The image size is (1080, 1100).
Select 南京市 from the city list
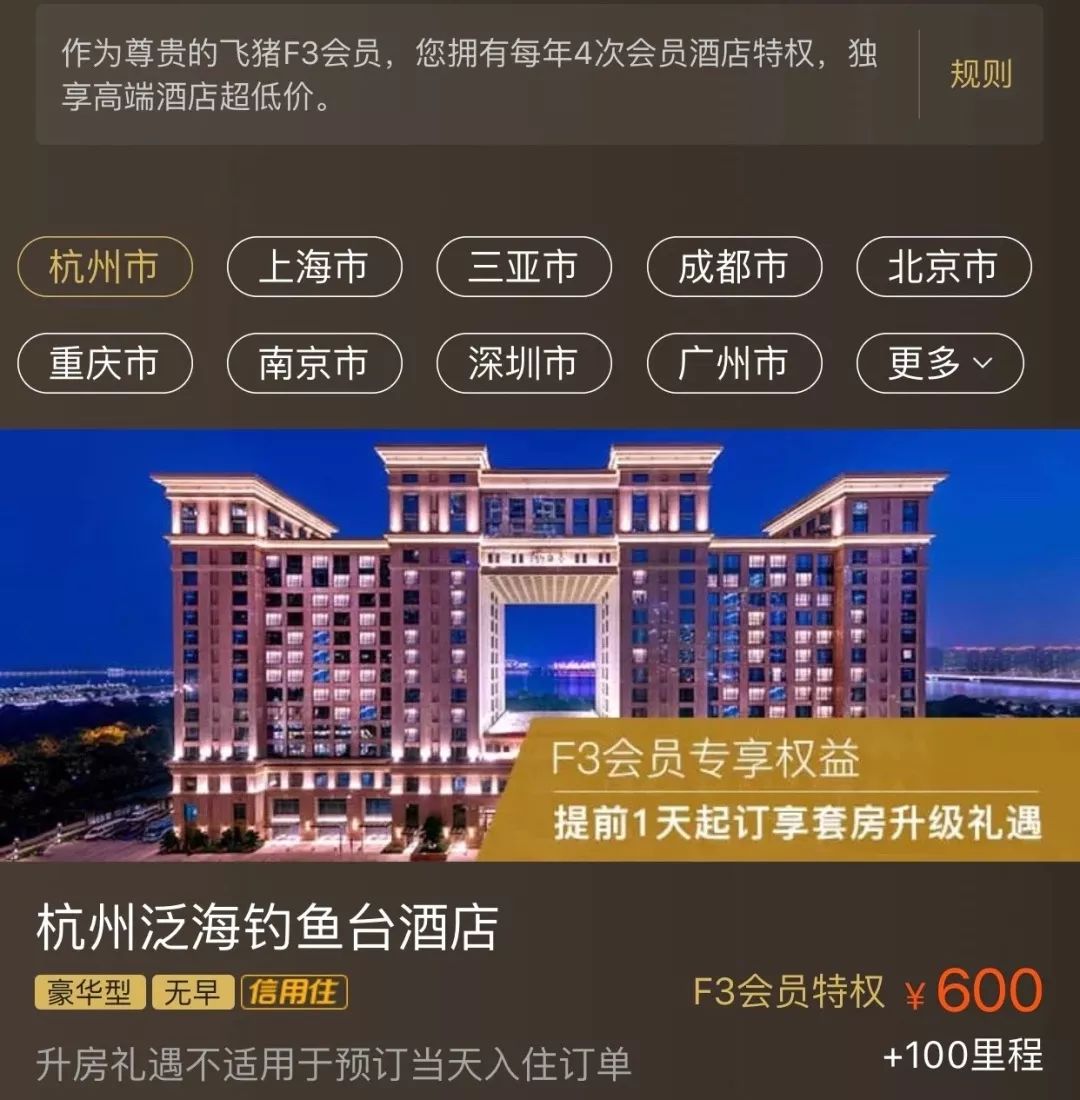(314, 363)
